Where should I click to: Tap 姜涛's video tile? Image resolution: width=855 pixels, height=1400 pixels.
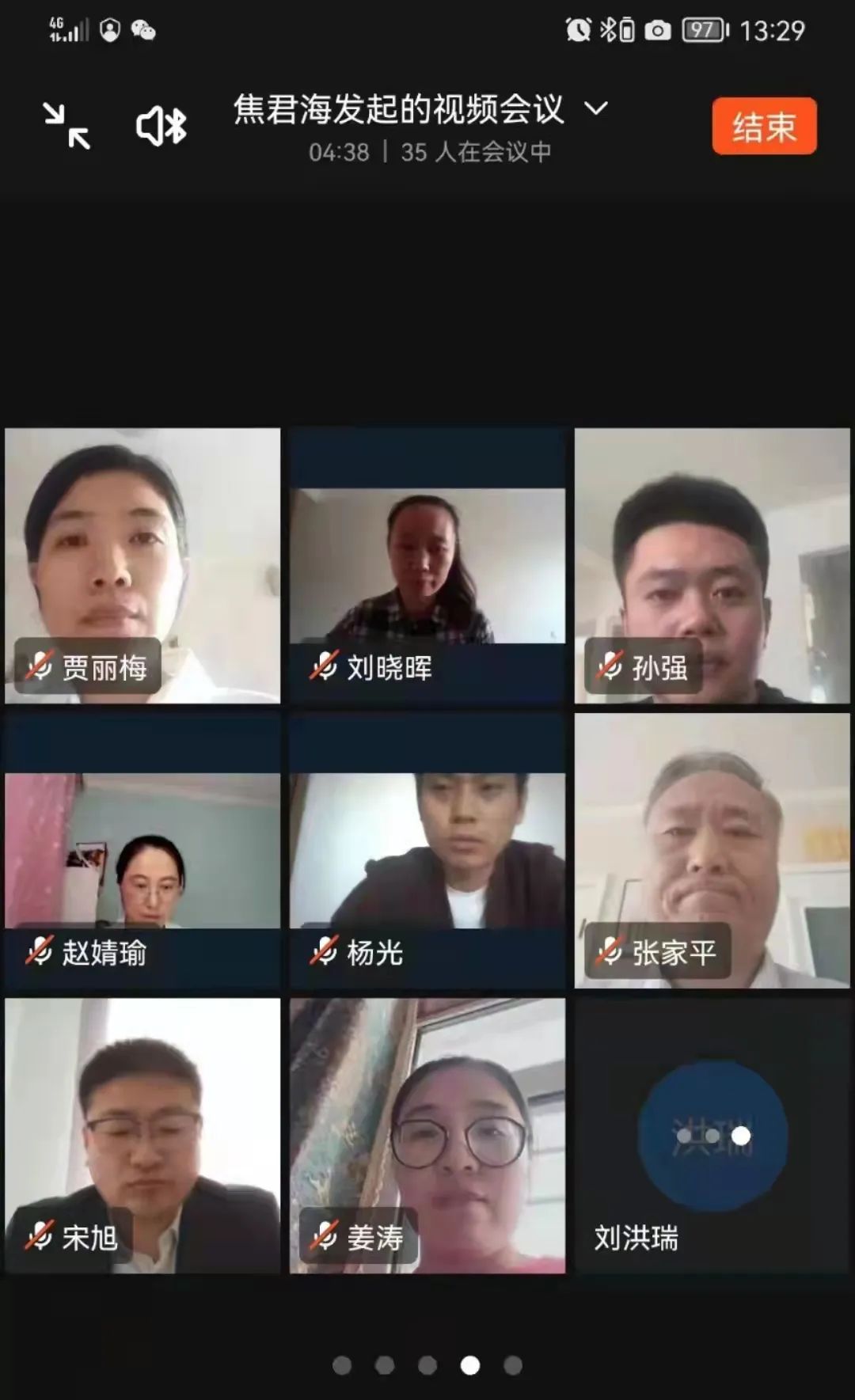tap(427, 1136)
